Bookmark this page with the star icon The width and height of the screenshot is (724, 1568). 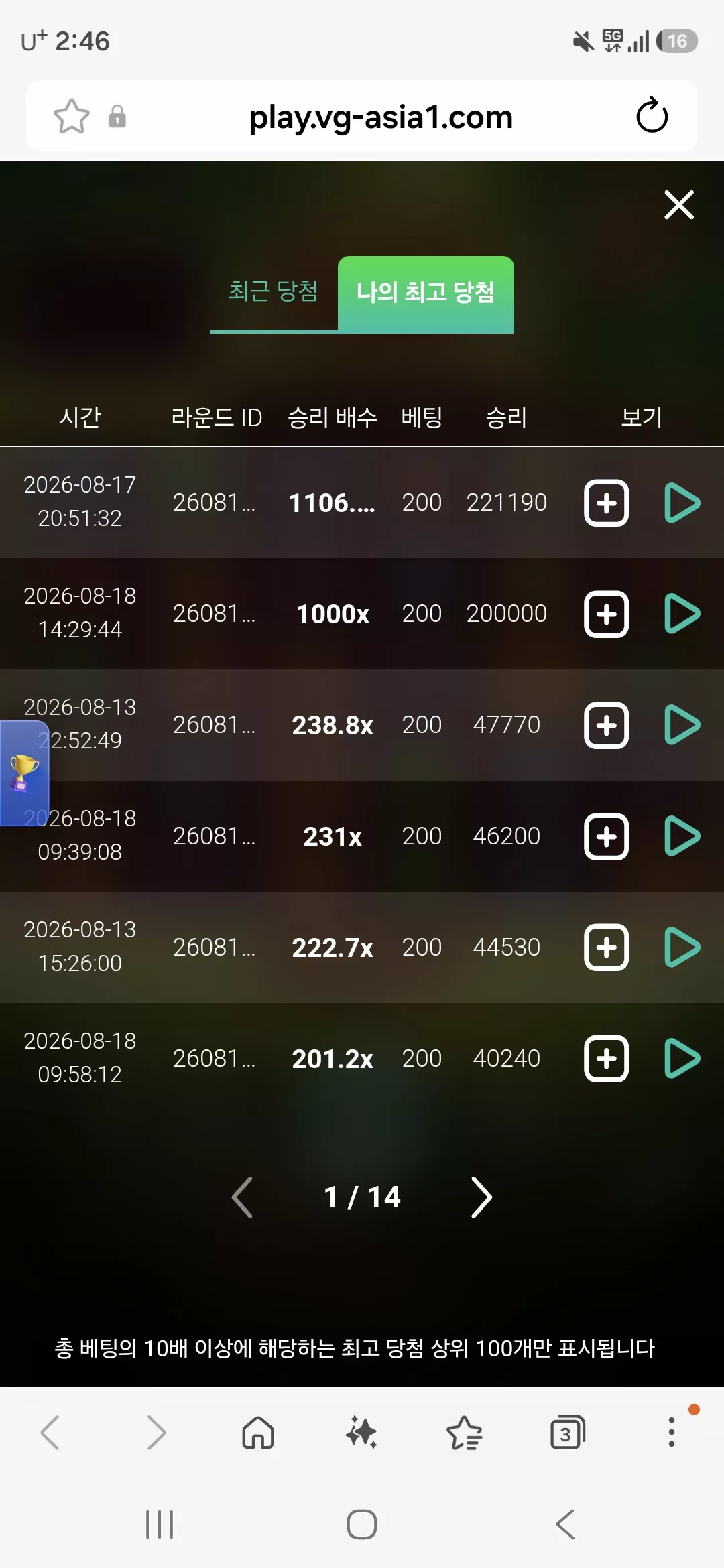(71, 116)
